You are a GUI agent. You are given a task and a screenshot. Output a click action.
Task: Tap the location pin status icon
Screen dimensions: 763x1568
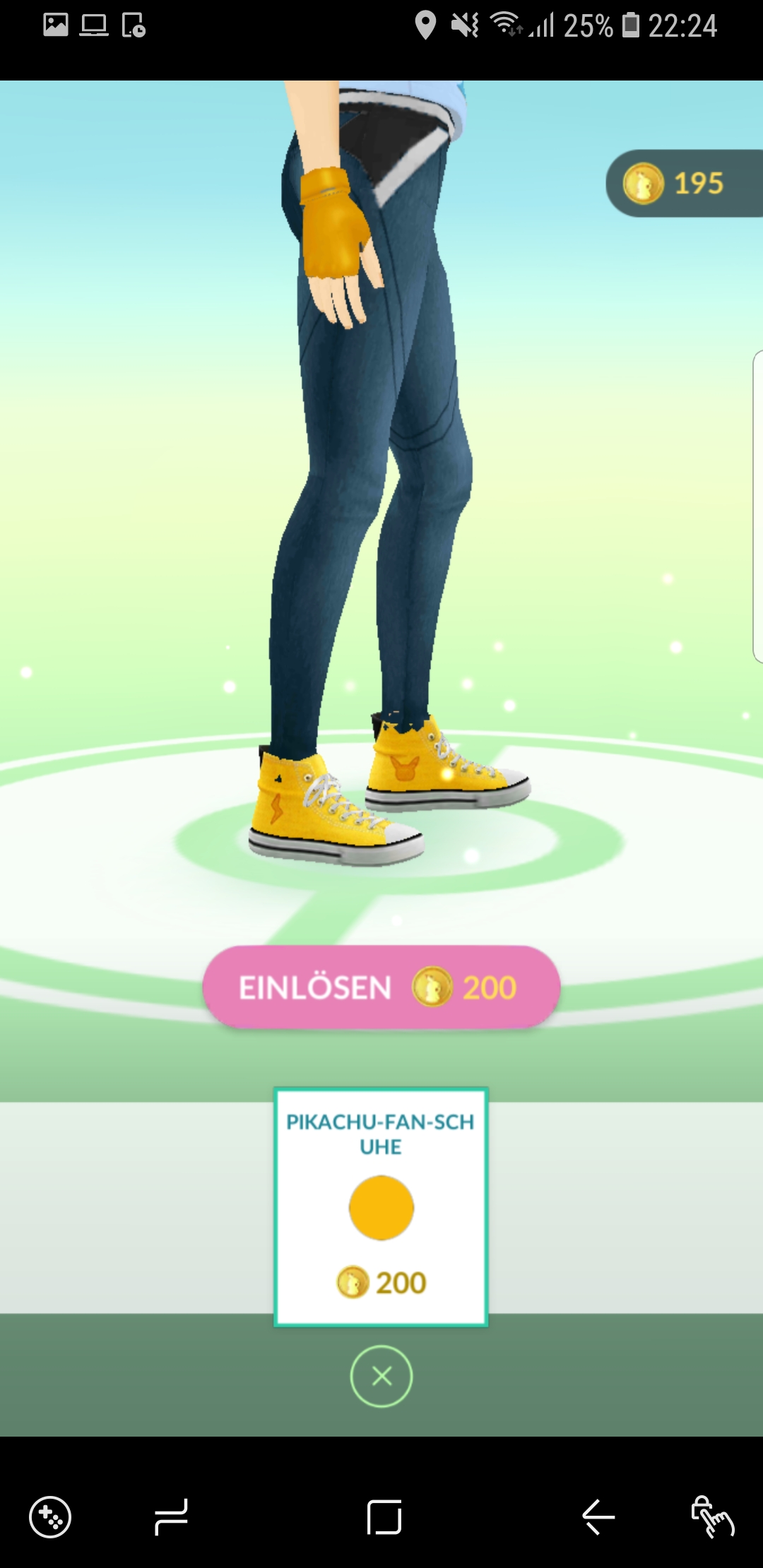(x=427, y=25)
